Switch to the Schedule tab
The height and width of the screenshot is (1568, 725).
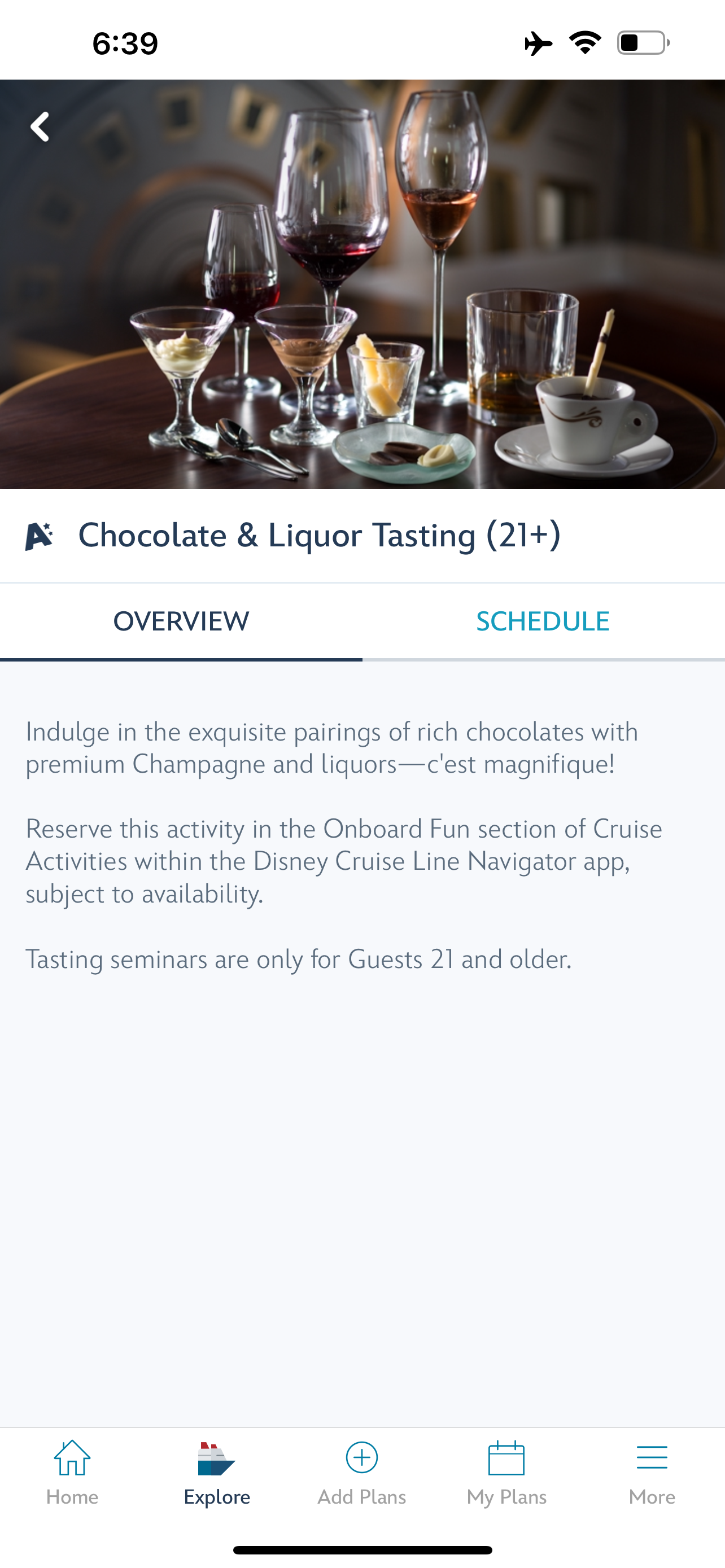[x=543, y=621]
